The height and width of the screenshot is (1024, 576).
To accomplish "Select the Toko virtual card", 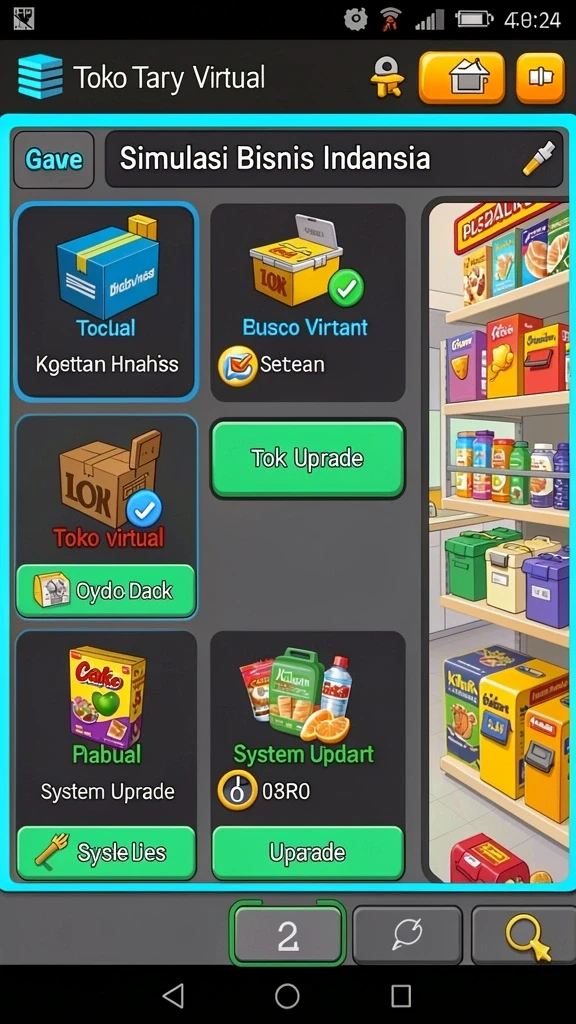I will pos(106,490).
